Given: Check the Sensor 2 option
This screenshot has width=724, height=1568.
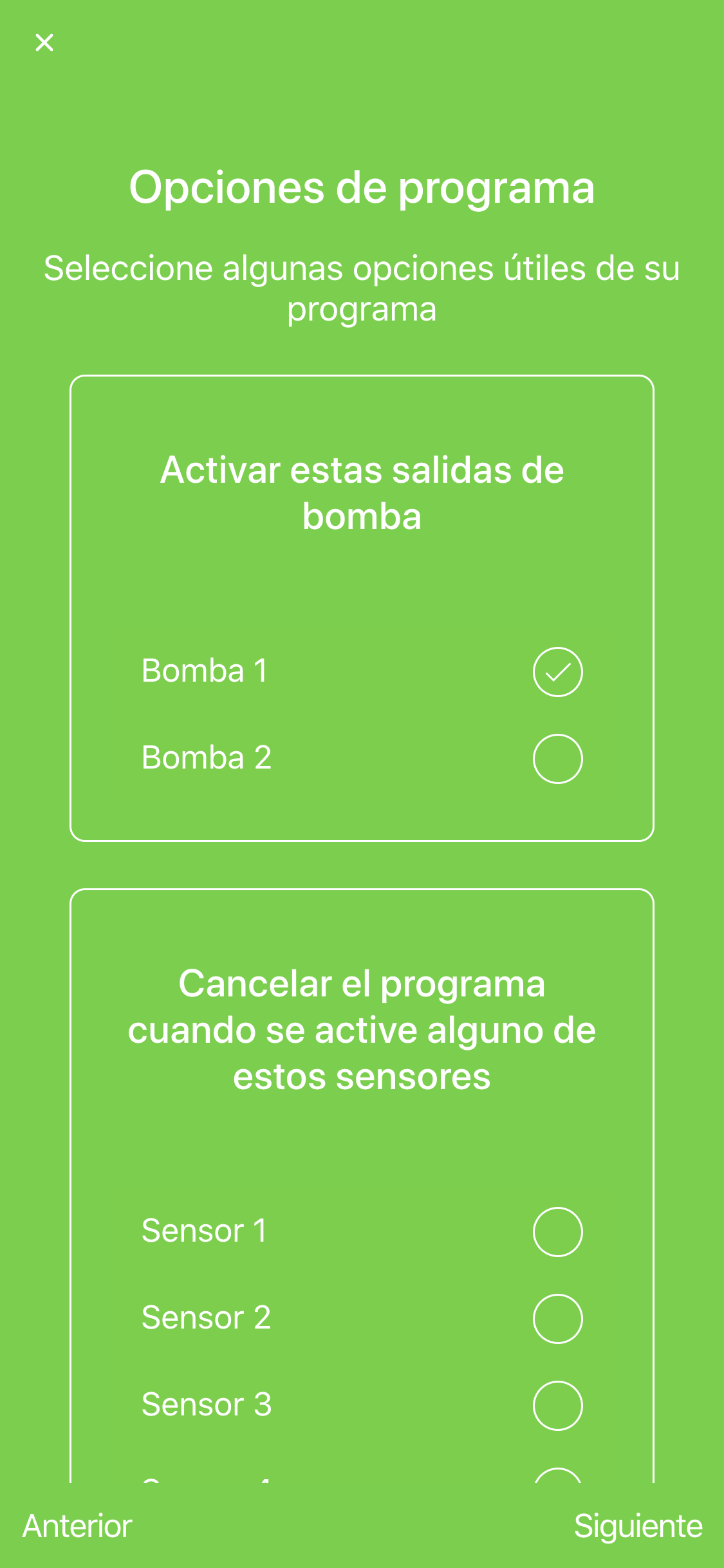Looking at the screenshot, I should tap(557, 1319).
